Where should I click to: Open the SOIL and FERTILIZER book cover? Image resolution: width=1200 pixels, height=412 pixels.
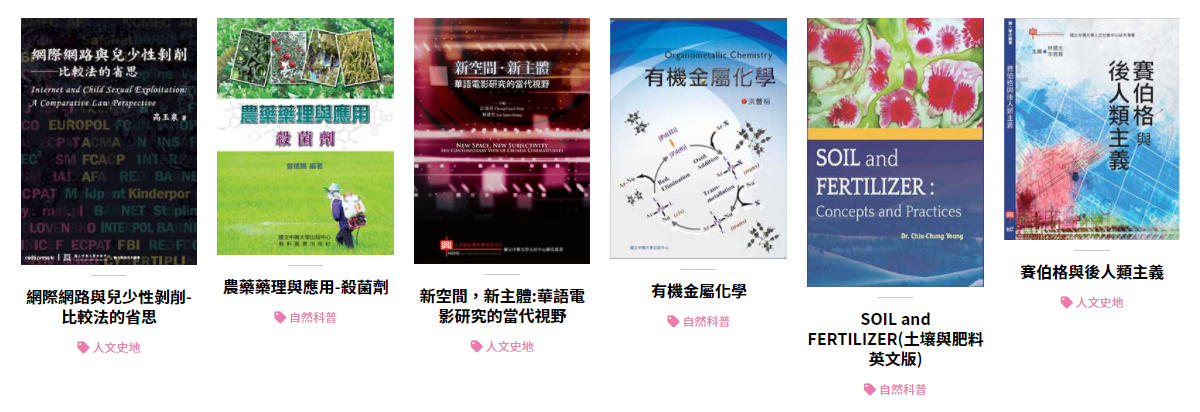(x=895, y=152)
